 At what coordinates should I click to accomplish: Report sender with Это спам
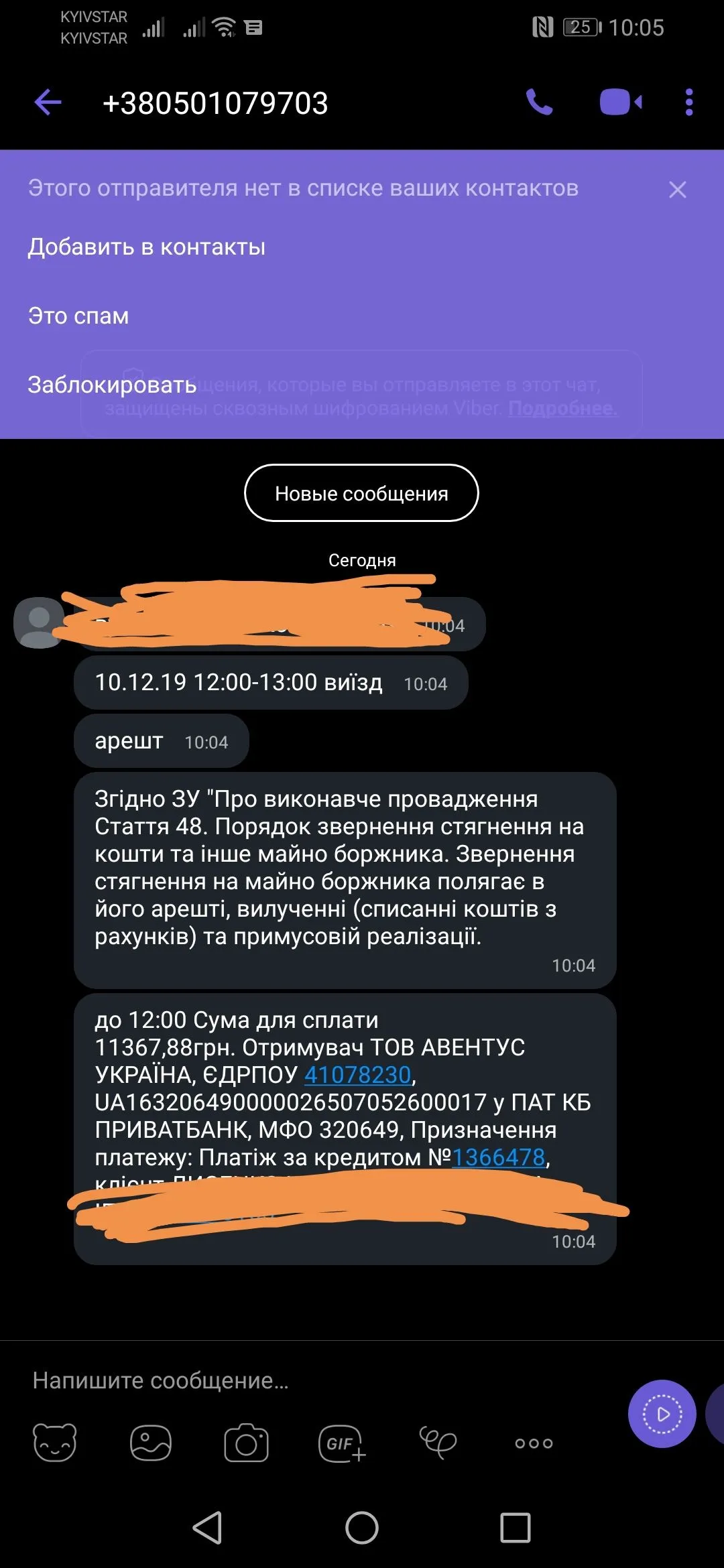point(78,316)
